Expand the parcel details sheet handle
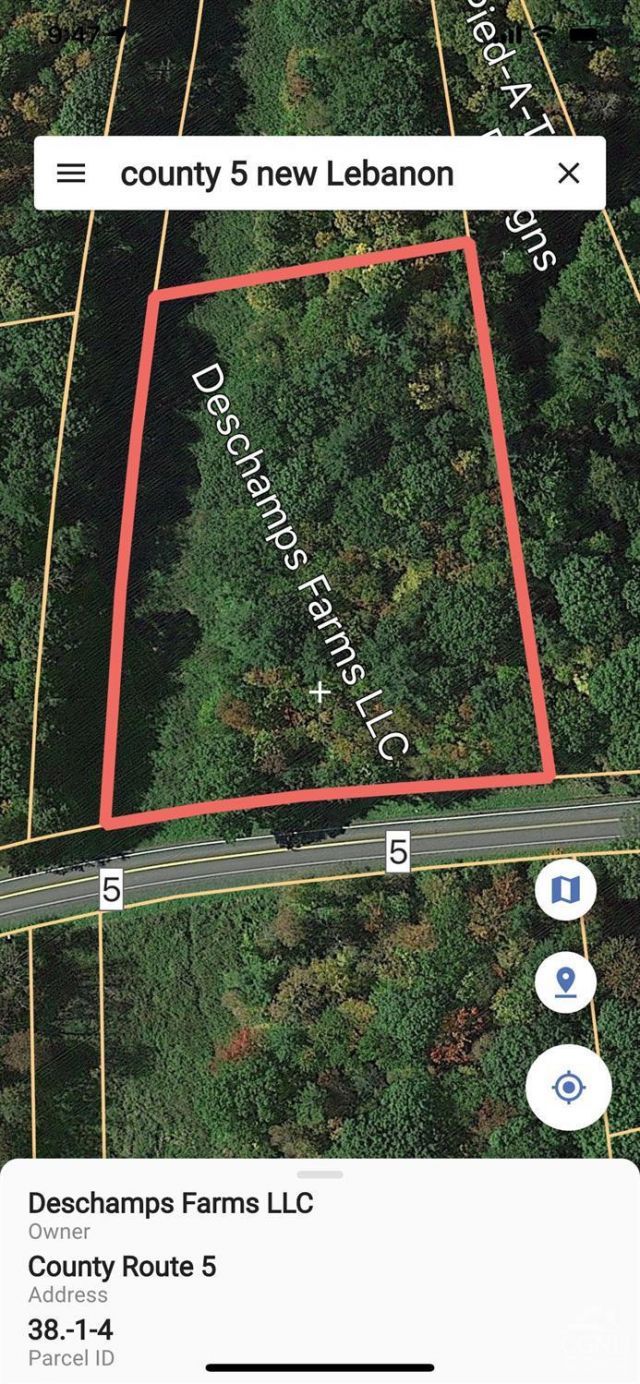The image size is (640, 1384). pos(320,1174)
